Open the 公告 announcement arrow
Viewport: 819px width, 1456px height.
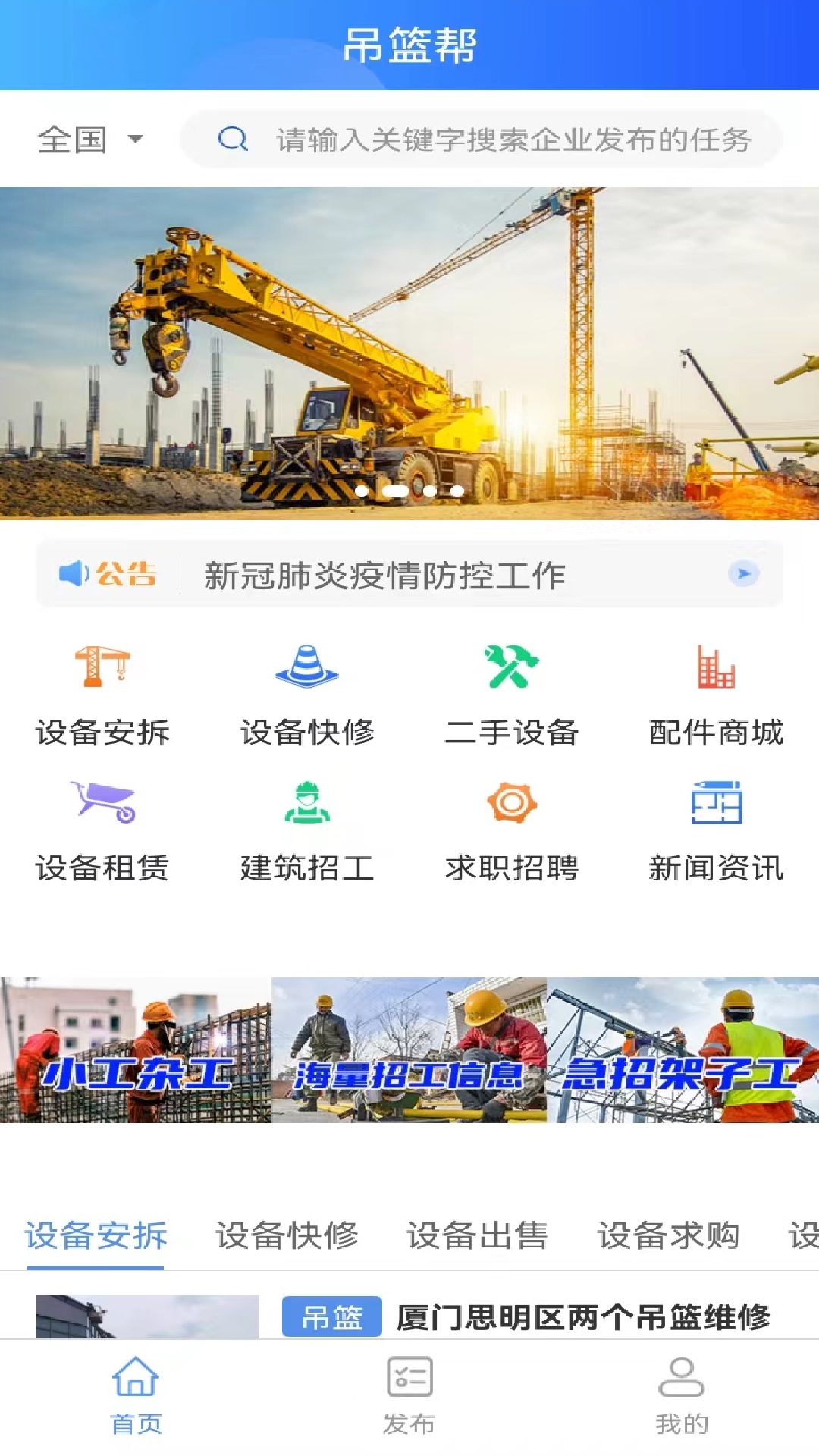coord(743,574)
